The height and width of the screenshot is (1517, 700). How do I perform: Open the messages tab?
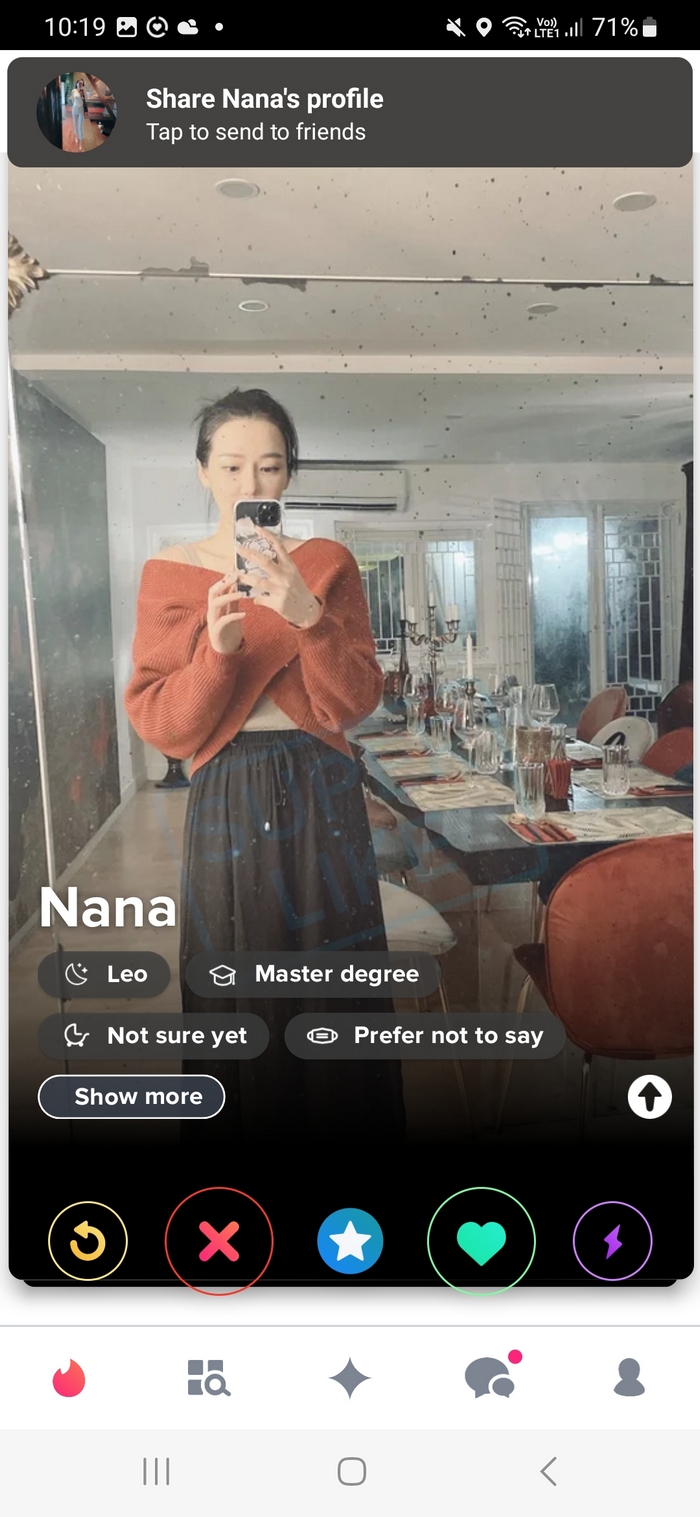(x=490, y=1378)
